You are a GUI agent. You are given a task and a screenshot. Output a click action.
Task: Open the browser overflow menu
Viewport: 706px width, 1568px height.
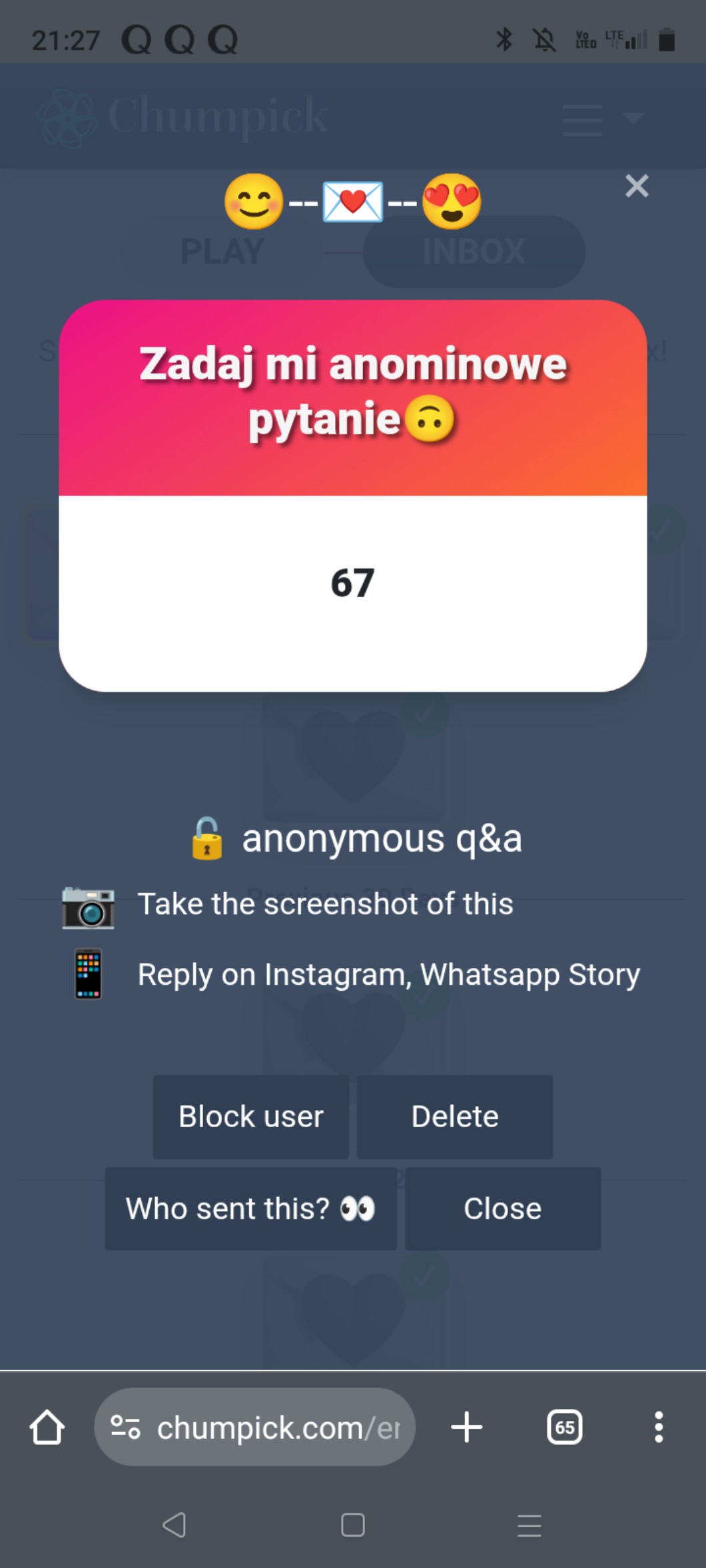click(658, 1427)
